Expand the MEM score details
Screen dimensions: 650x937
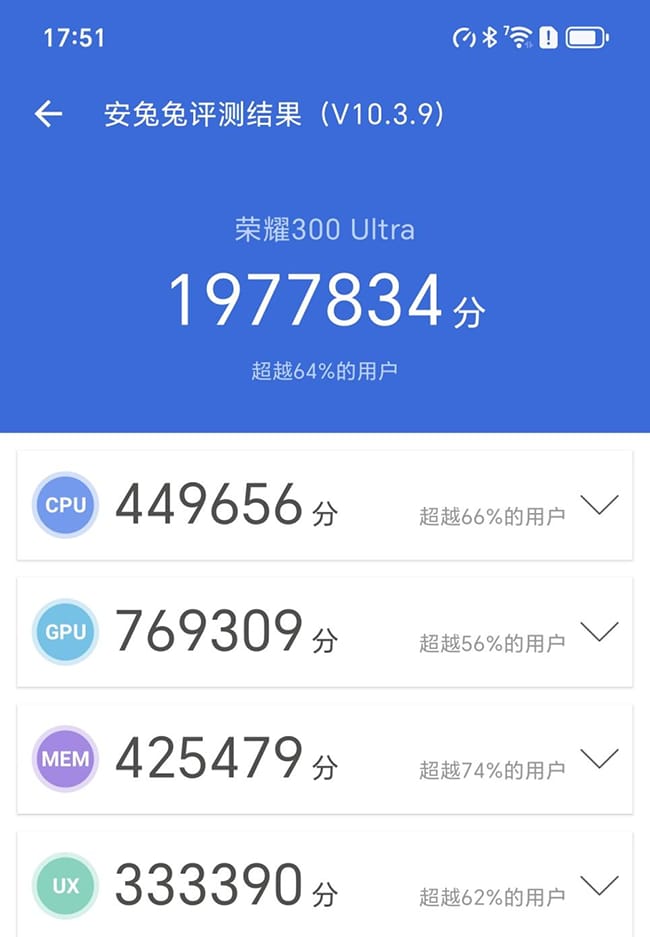pyautogui.click(x=599, y=759)
